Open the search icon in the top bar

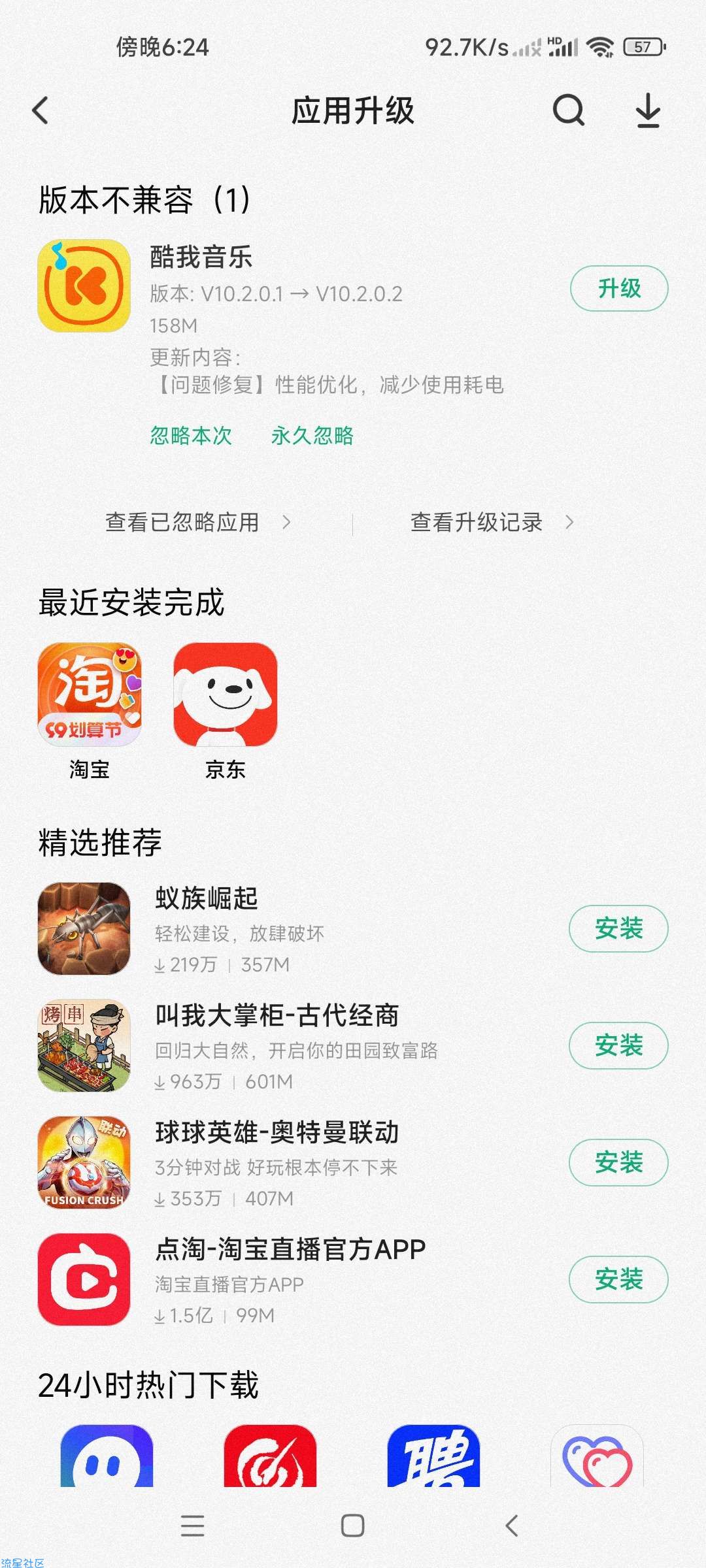[568, 110]
